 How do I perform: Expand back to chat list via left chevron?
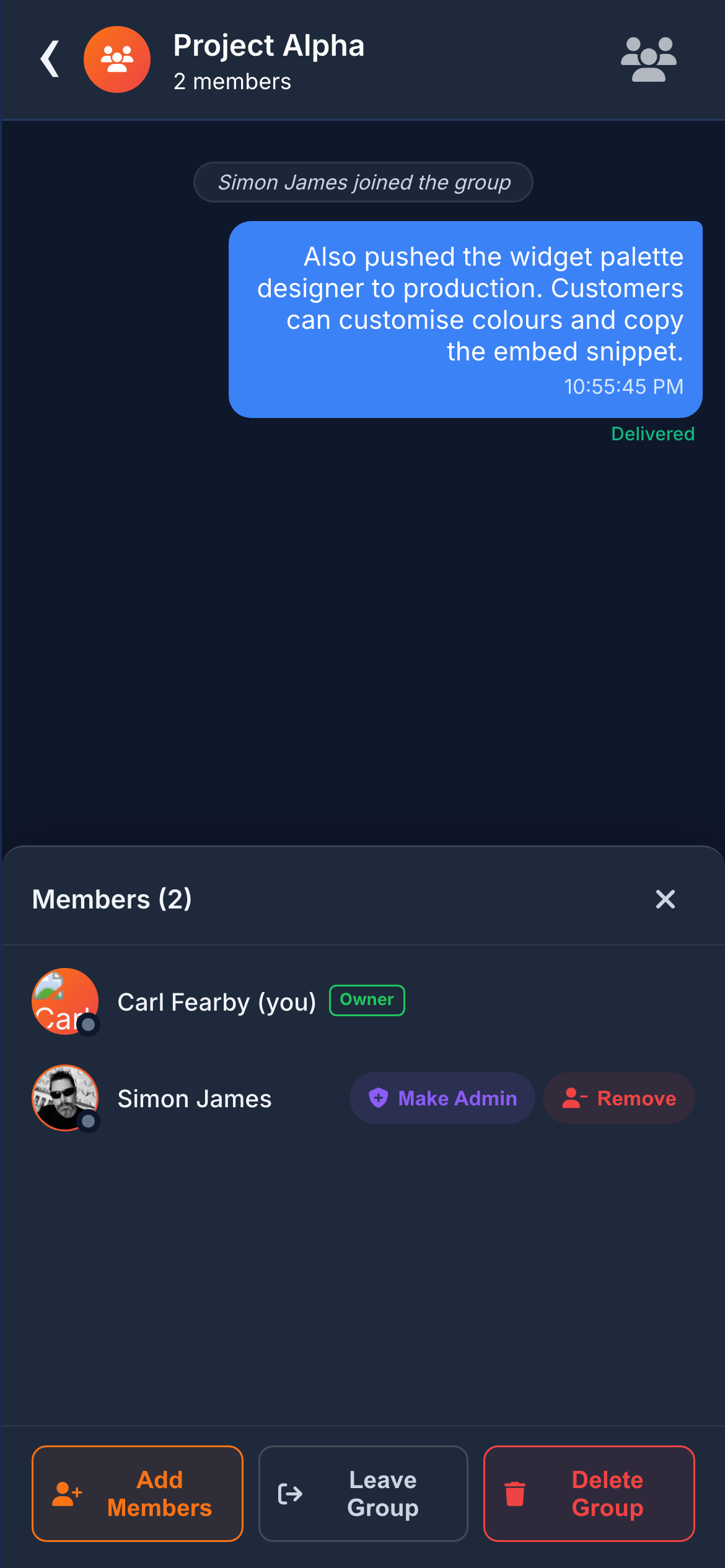coord(50,59)
